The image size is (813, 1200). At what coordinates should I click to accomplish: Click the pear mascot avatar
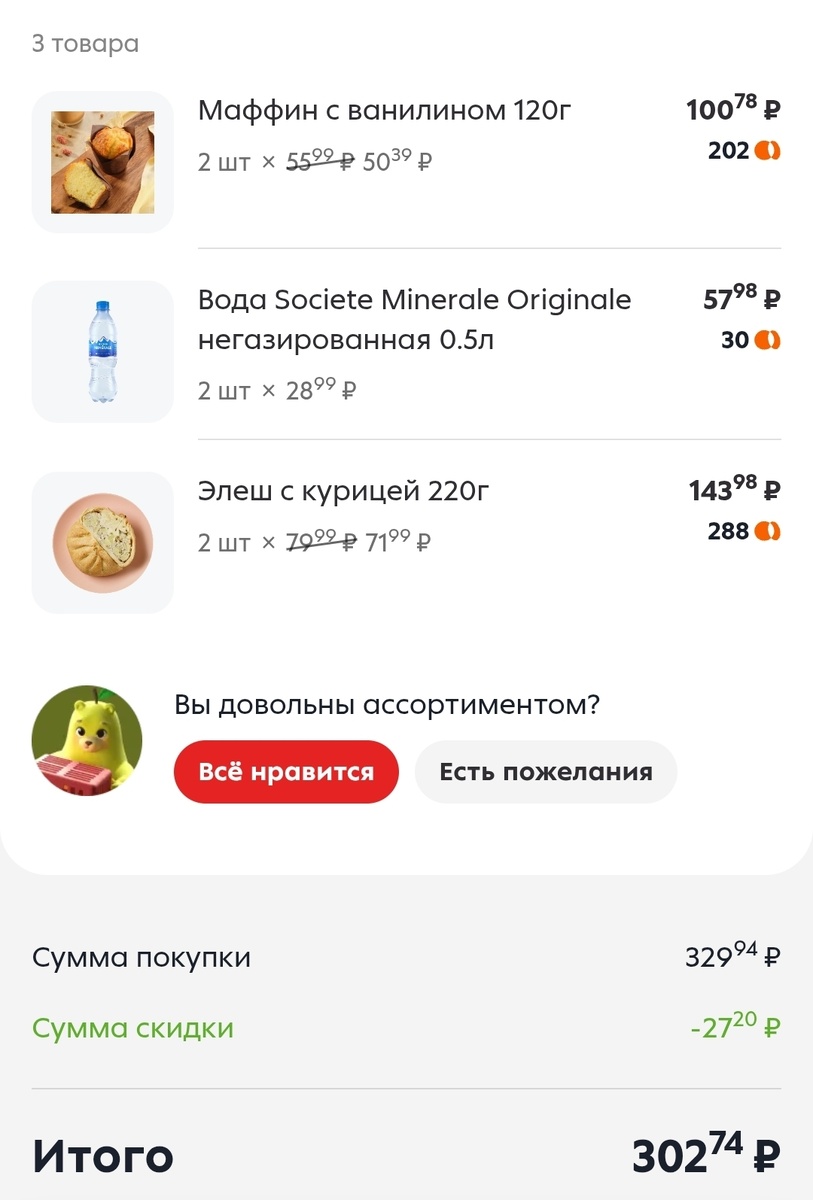(x=87, y=741)
